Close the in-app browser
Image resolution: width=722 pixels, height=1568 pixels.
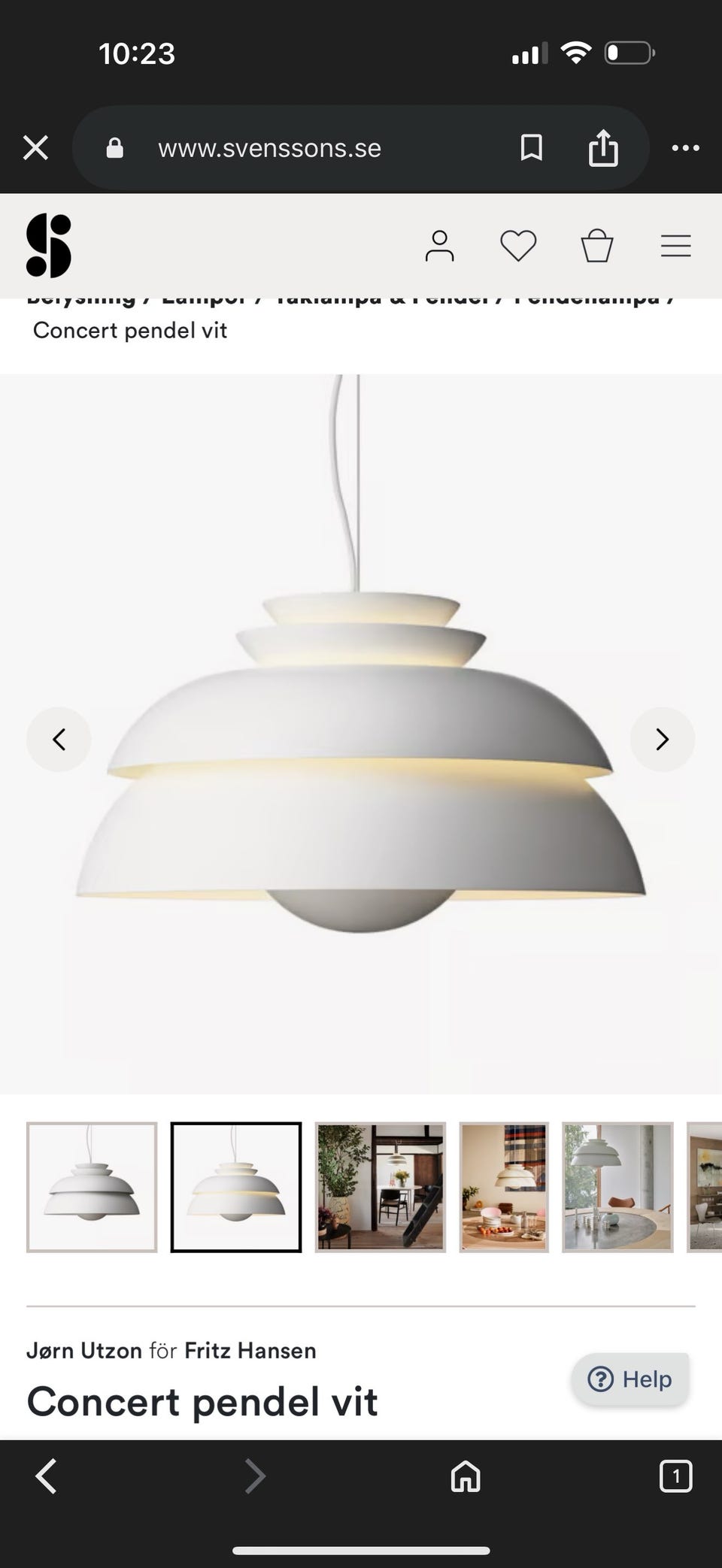coord(35,148)
